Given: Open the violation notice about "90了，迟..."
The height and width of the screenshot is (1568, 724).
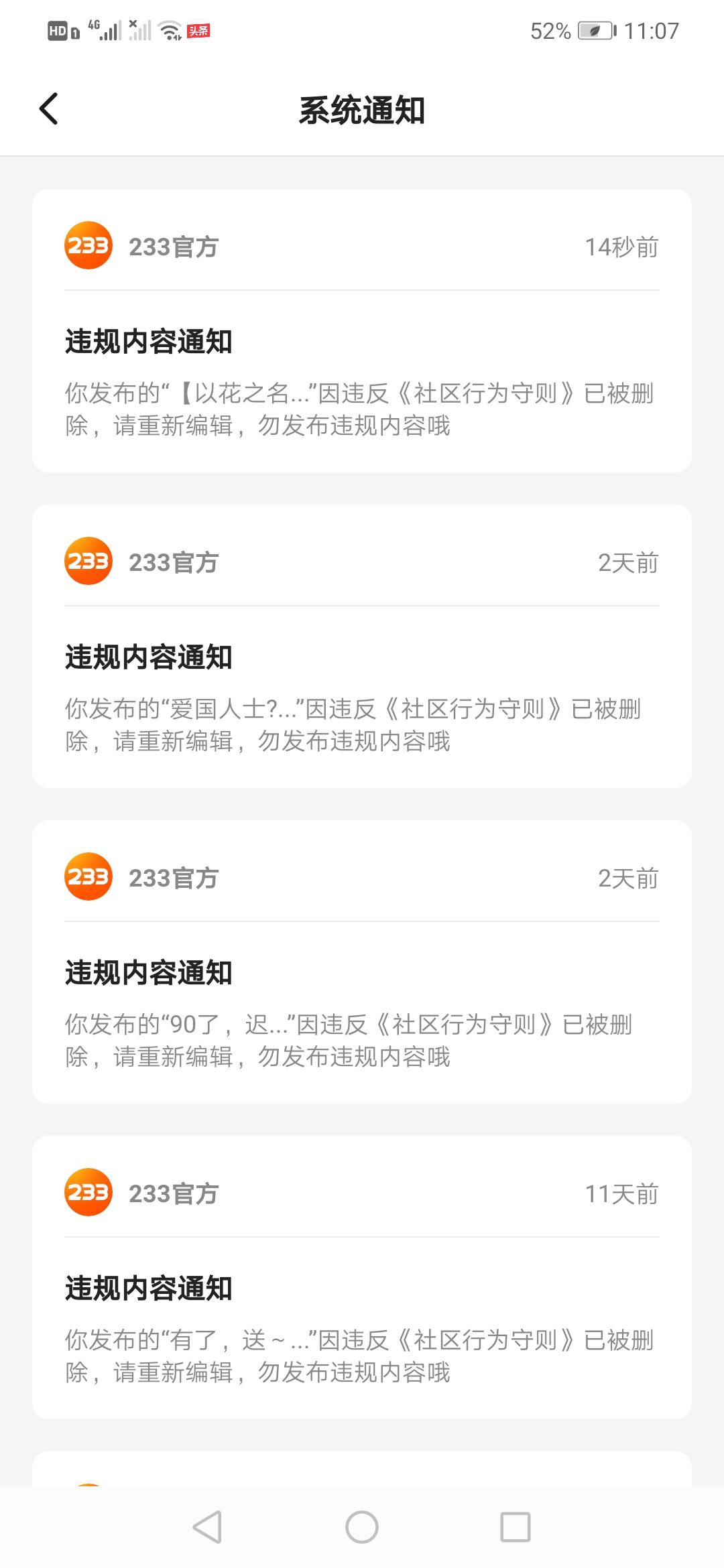Looking at the screenshot, I should pos(362,962).
